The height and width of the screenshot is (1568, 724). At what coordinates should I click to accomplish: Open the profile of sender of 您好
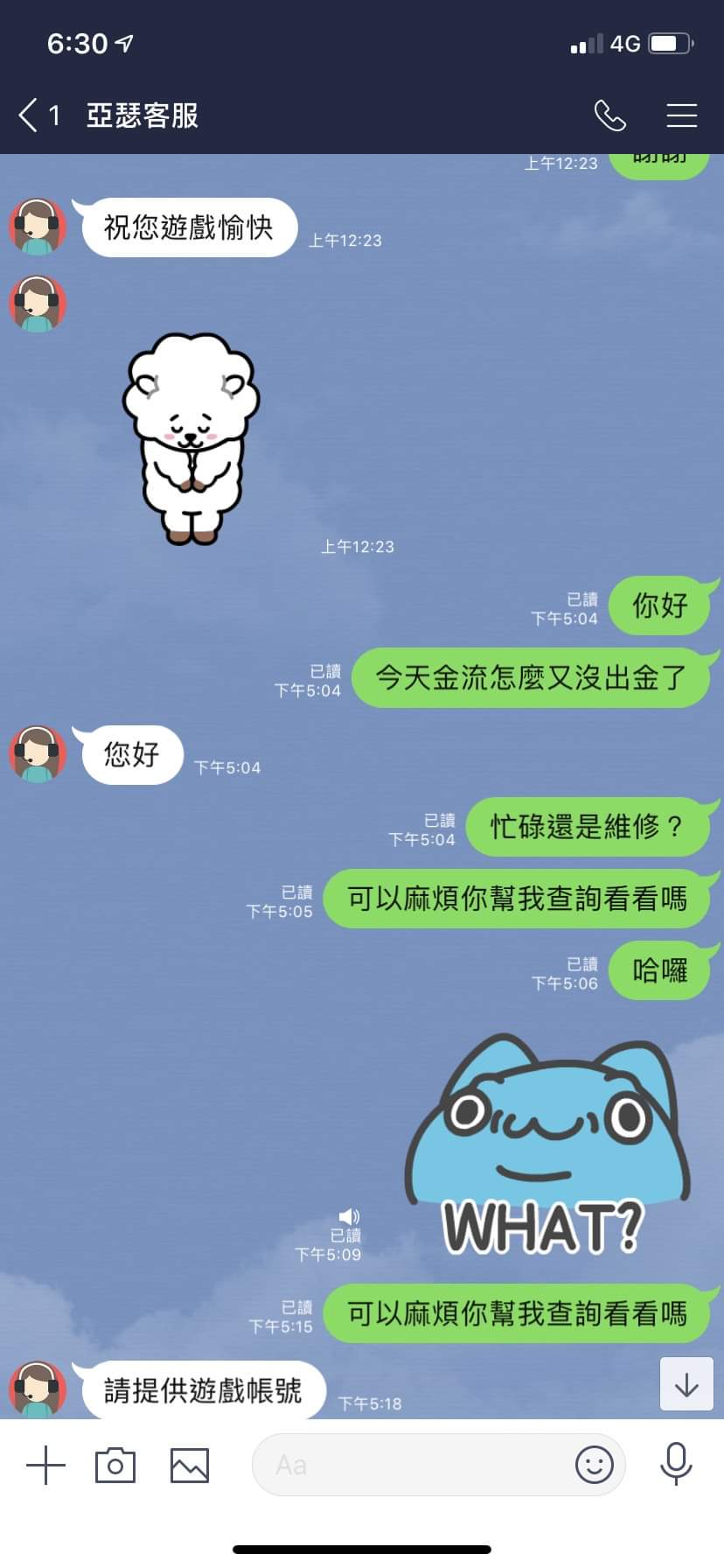(38, 753)
